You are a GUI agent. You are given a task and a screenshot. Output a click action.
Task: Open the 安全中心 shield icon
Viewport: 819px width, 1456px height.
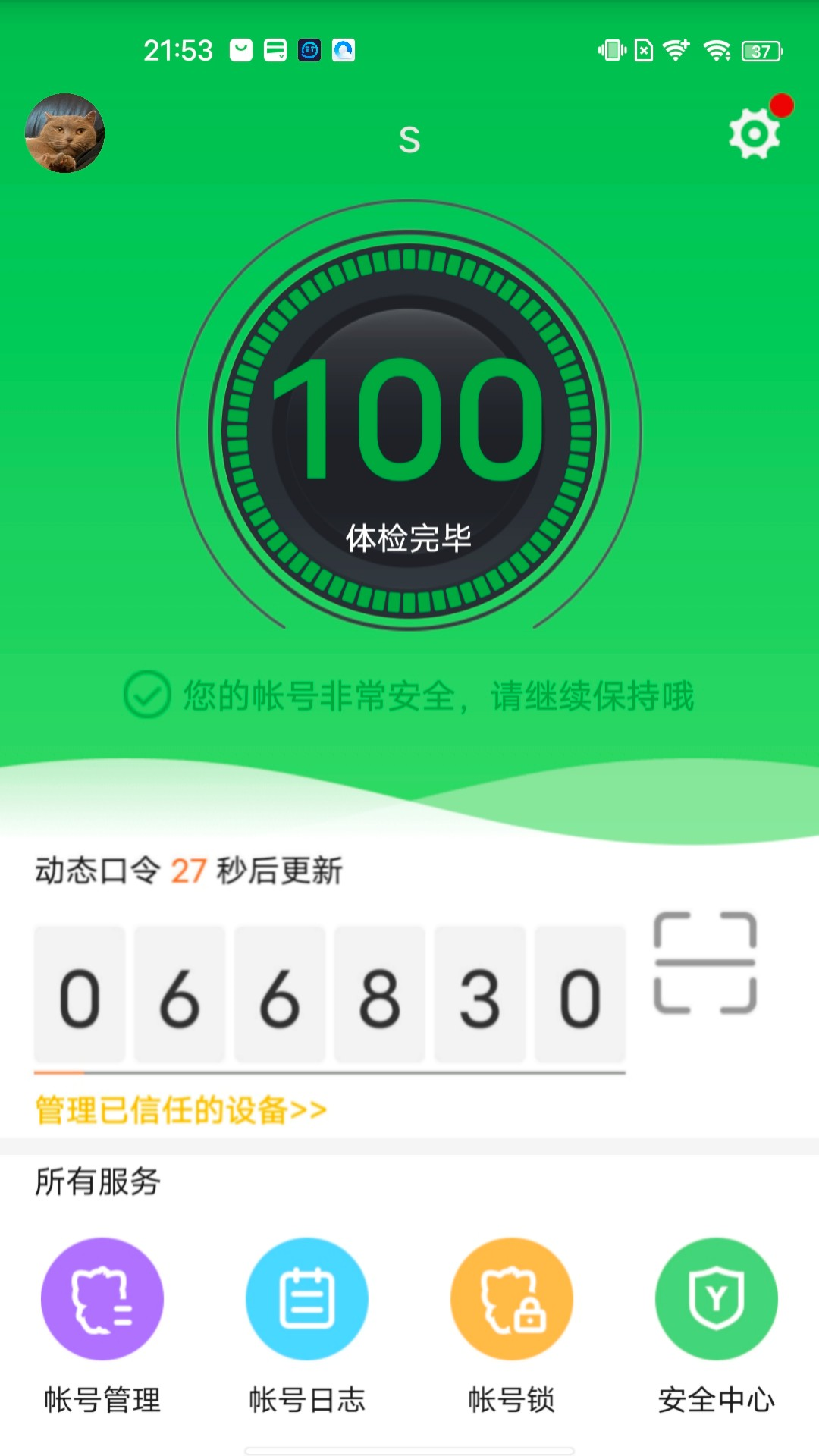click(x=717, y=1299)
